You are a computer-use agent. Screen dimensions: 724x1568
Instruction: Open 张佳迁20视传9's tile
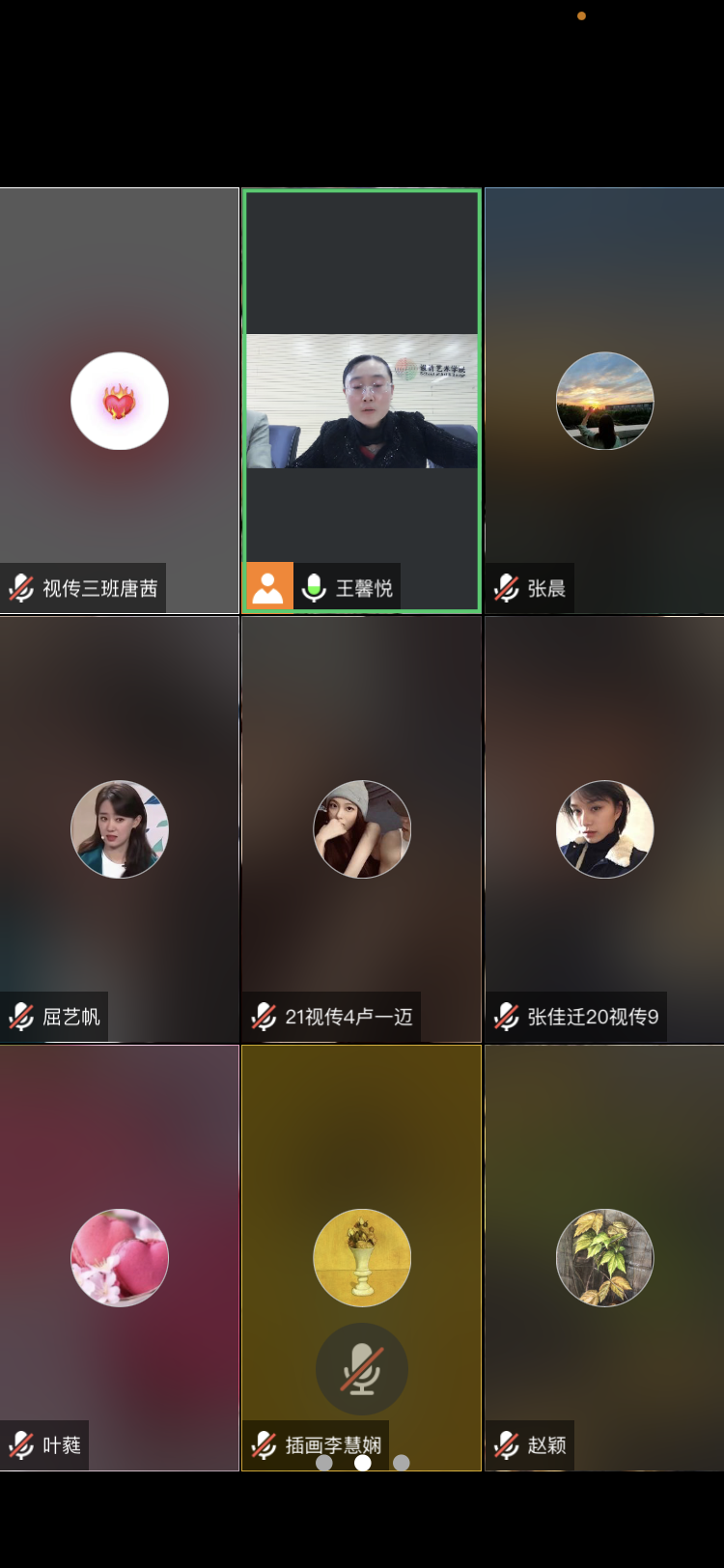pyautogui.click(x=604, y=828)
